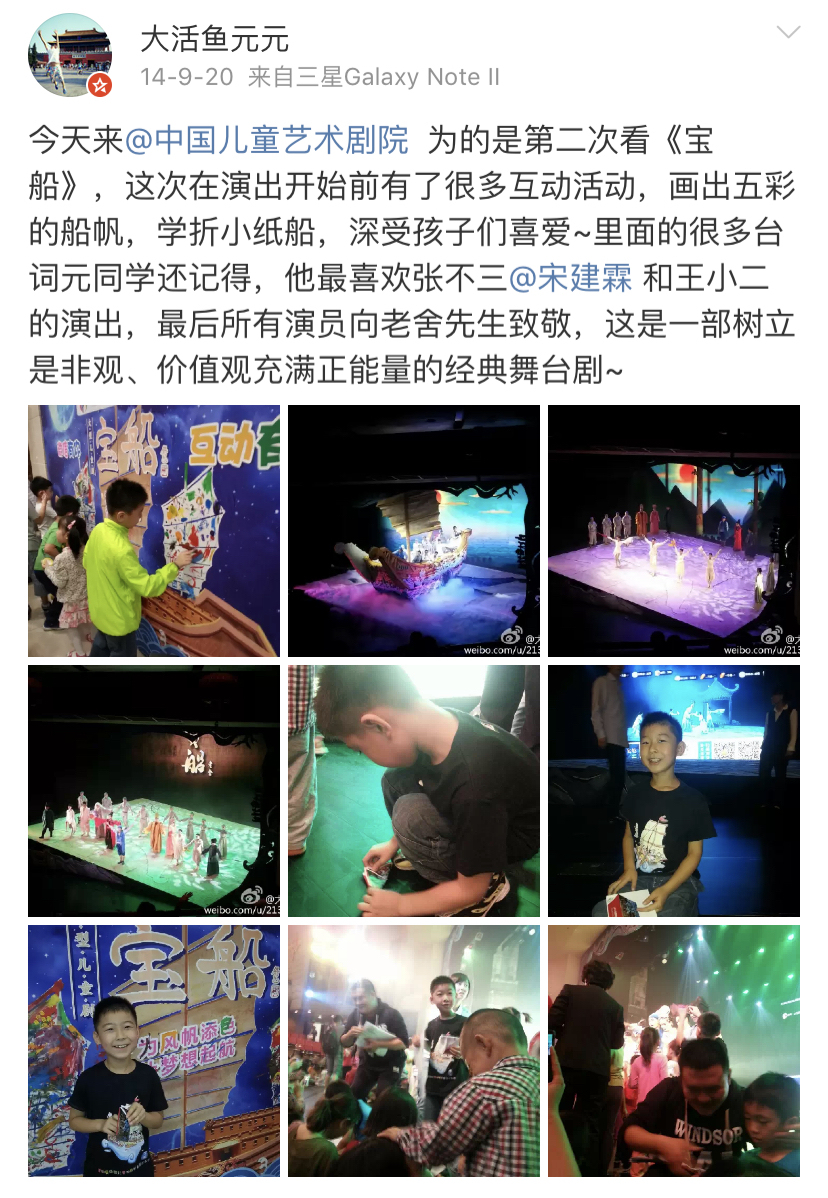Open photo of dancers on purple stage
This screenshot has width=828, height=1198.
pyautogui.click(x=674, y=530)
